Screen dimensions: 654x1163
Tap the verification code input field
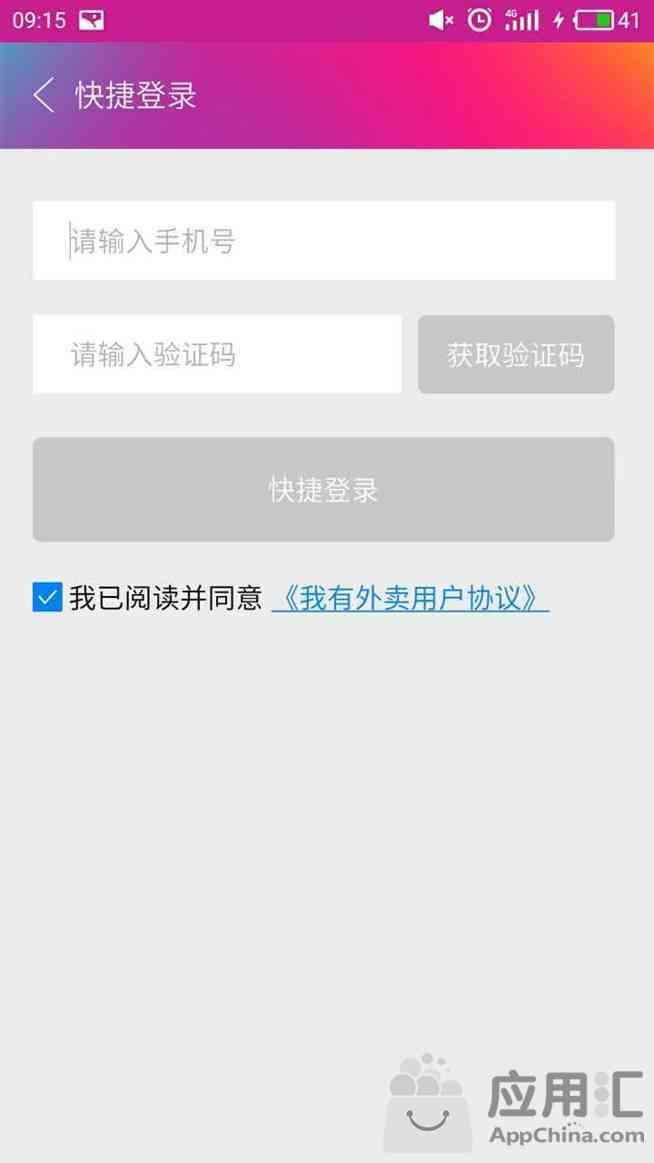217,354
